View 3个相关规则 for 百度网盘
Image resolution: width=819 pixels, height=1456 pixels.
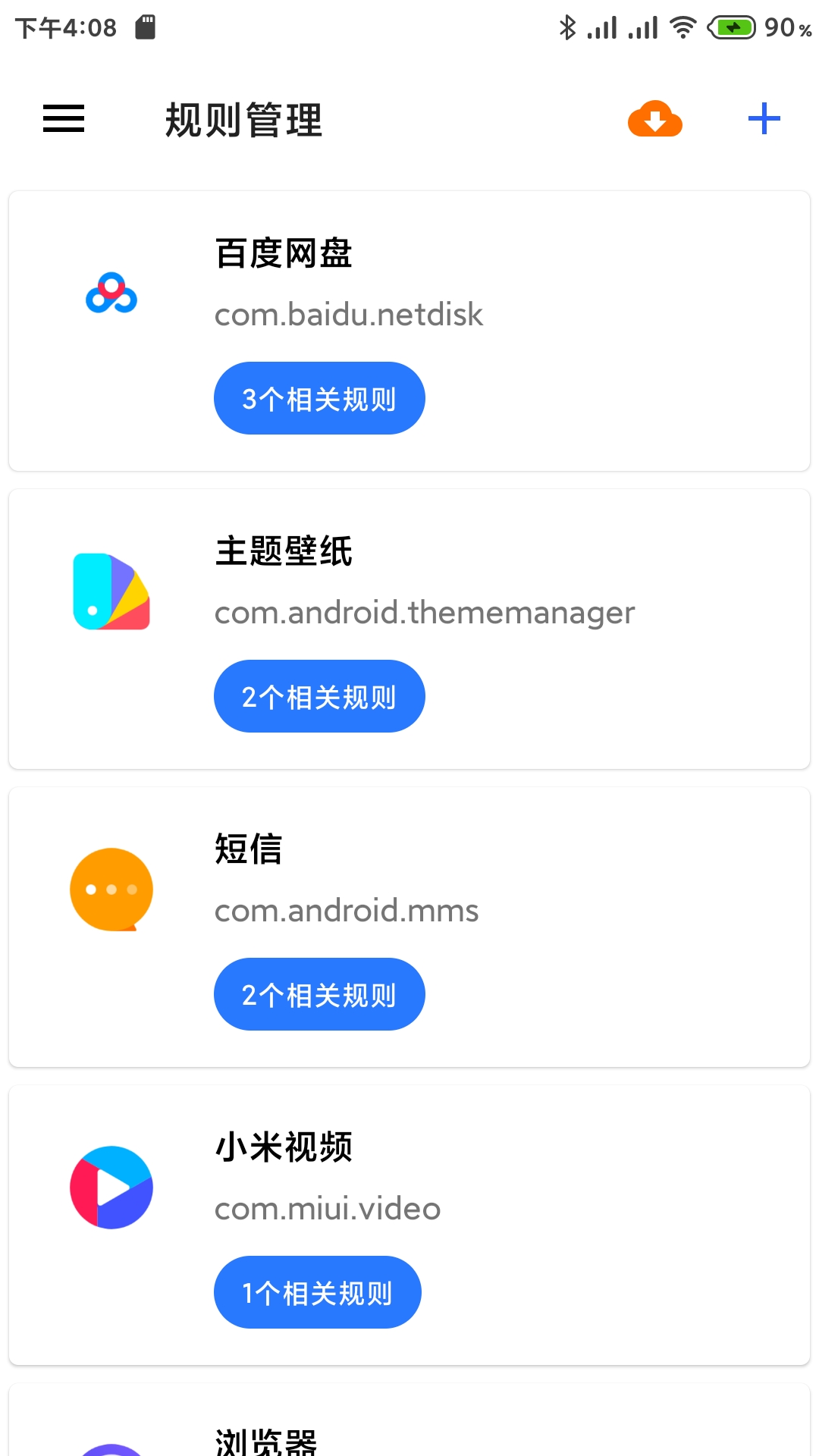tap(319, 398)
